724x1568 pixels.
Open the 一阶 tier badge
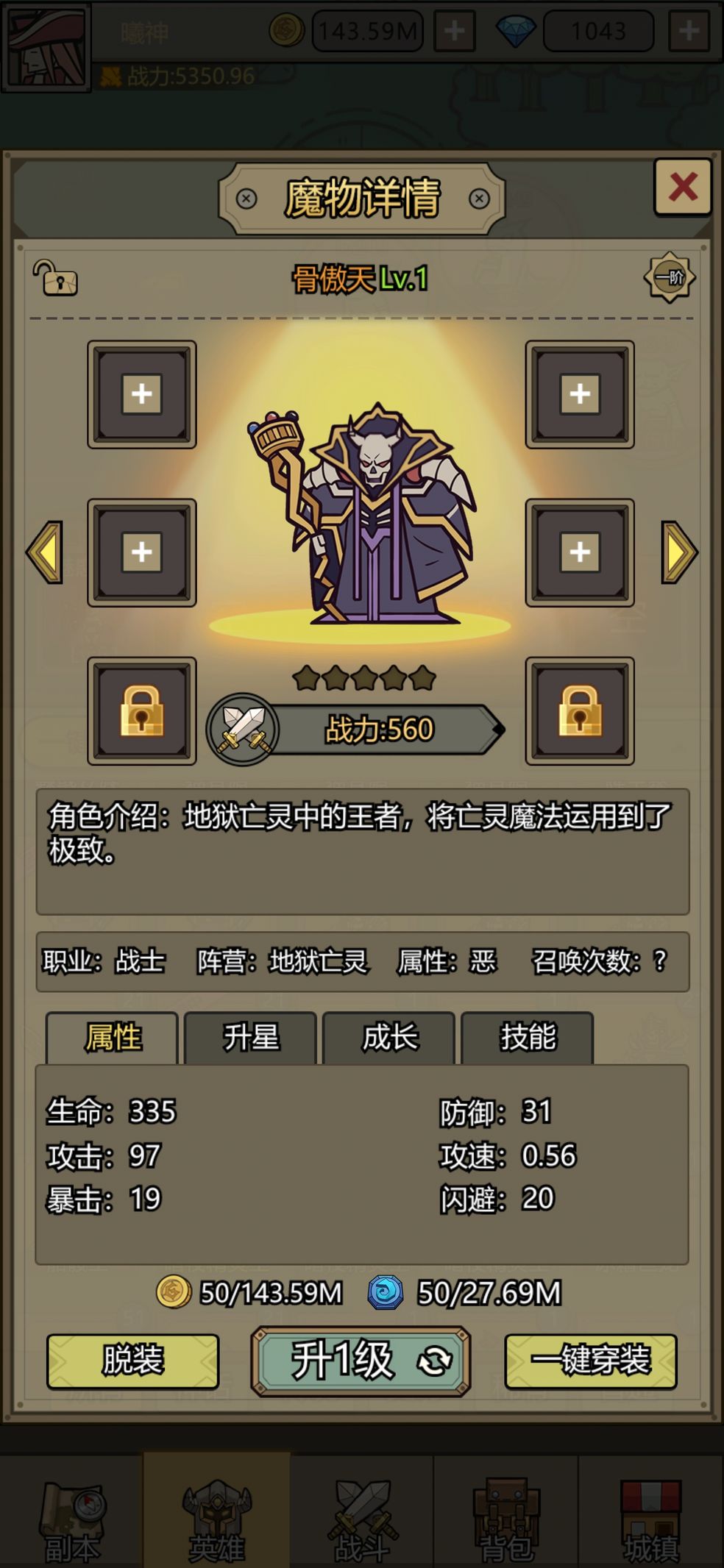(x=669, y=278)
